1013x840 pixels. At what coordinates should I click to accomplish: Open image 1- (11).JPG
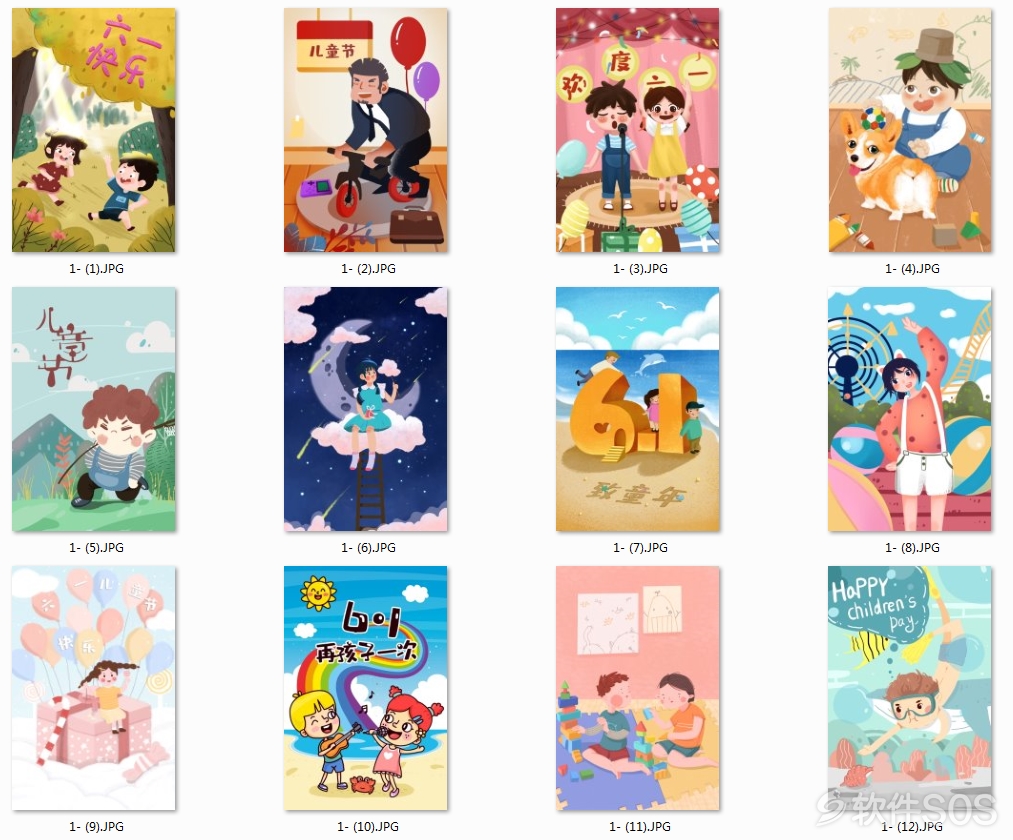638,688
